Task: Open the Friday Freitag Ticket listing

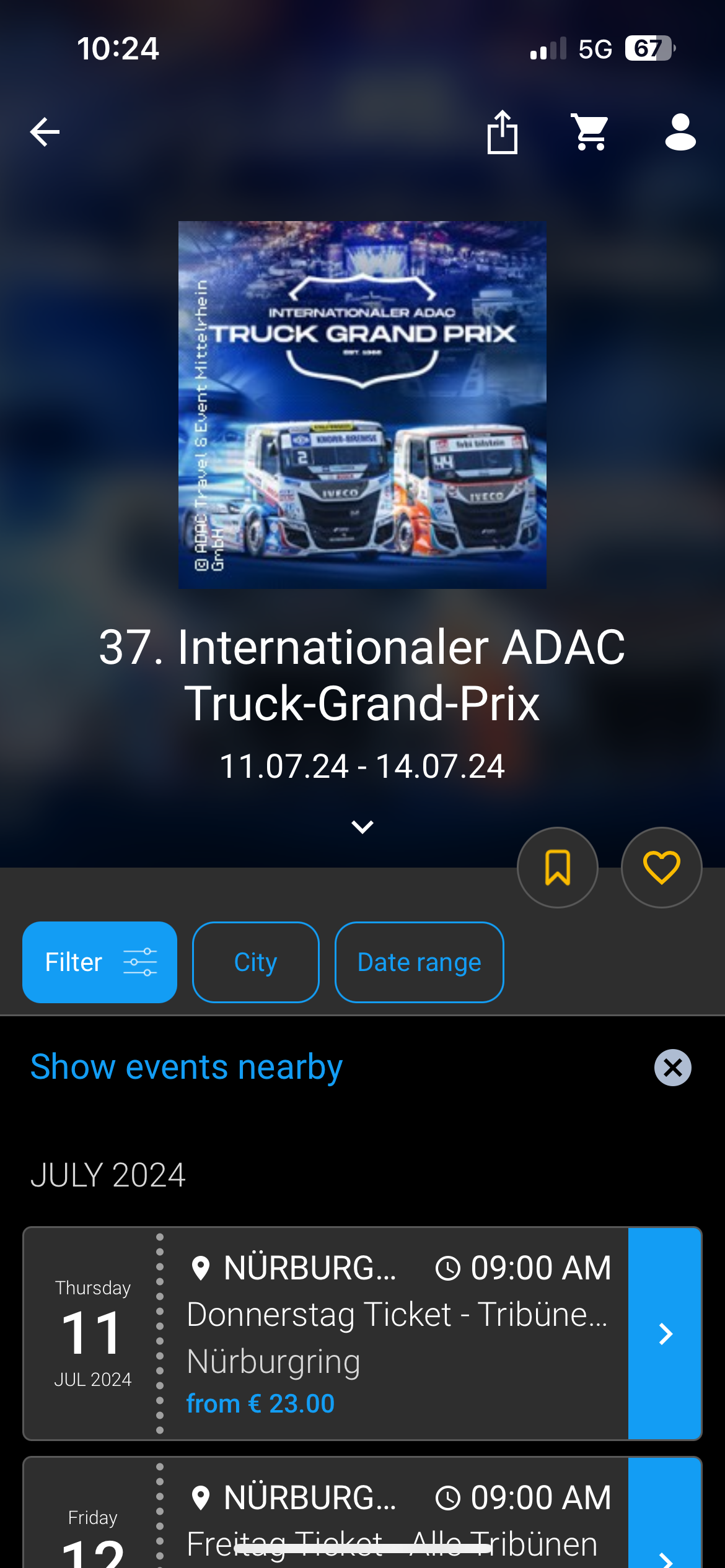Action: [x=665, y=1530]
